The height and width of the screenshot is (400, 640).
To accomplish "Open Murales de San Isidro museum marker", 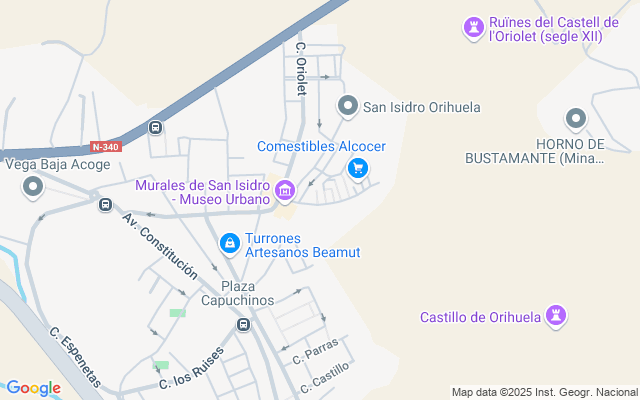I will click(x=285, y=190).
